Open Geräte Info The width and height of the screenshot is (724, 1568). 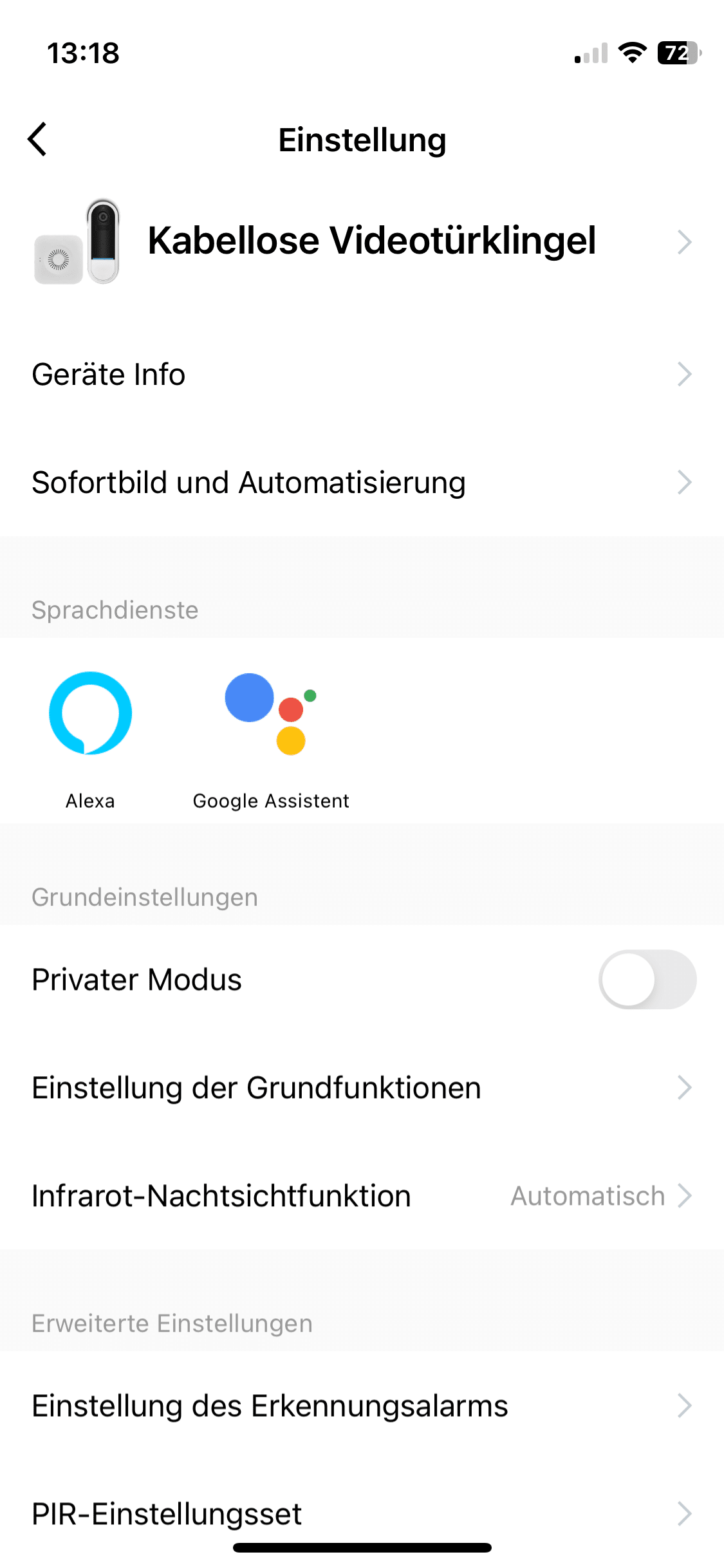[x=362, y=374]
